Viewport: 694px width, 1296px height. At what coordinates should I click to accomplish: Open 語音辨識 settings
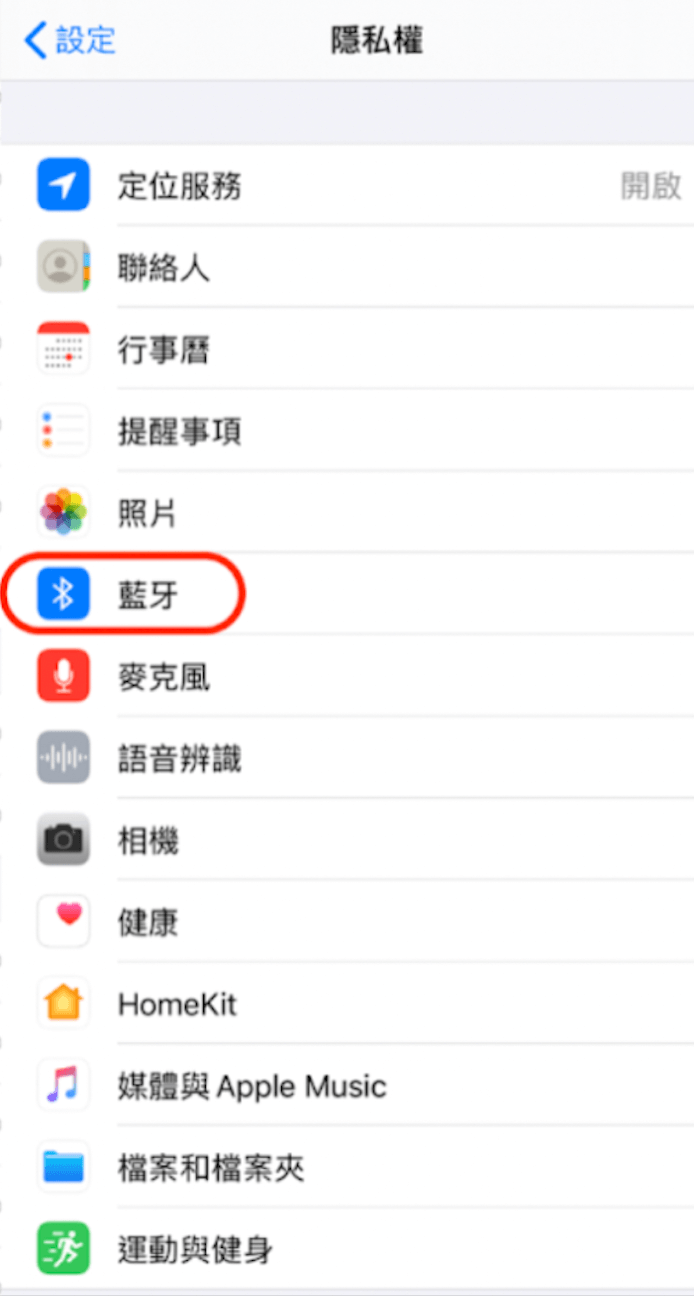pyautogui.click(x=347, y=759)
